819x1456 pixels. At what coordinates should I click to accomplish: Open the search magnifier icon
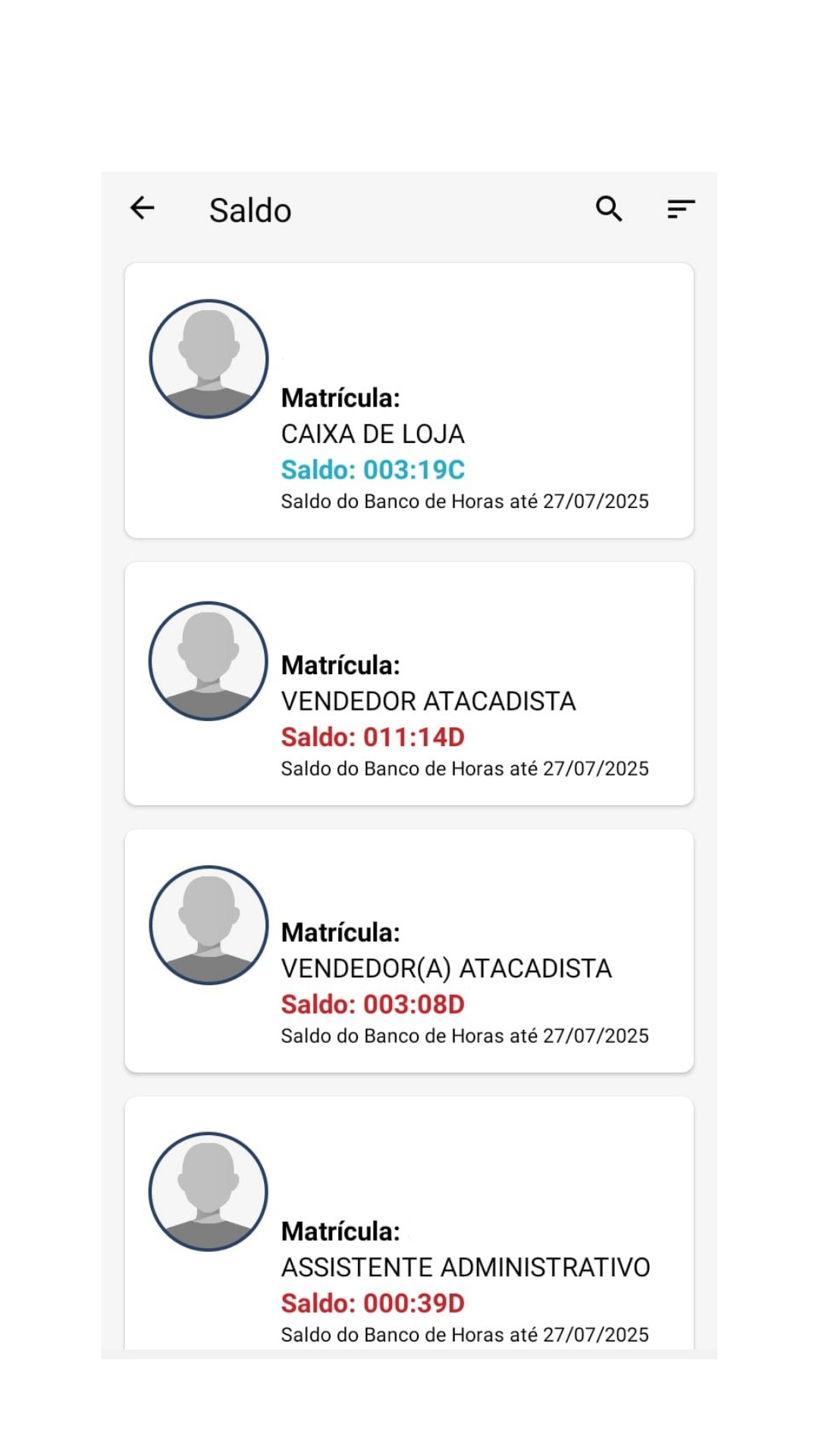[609, 209]
